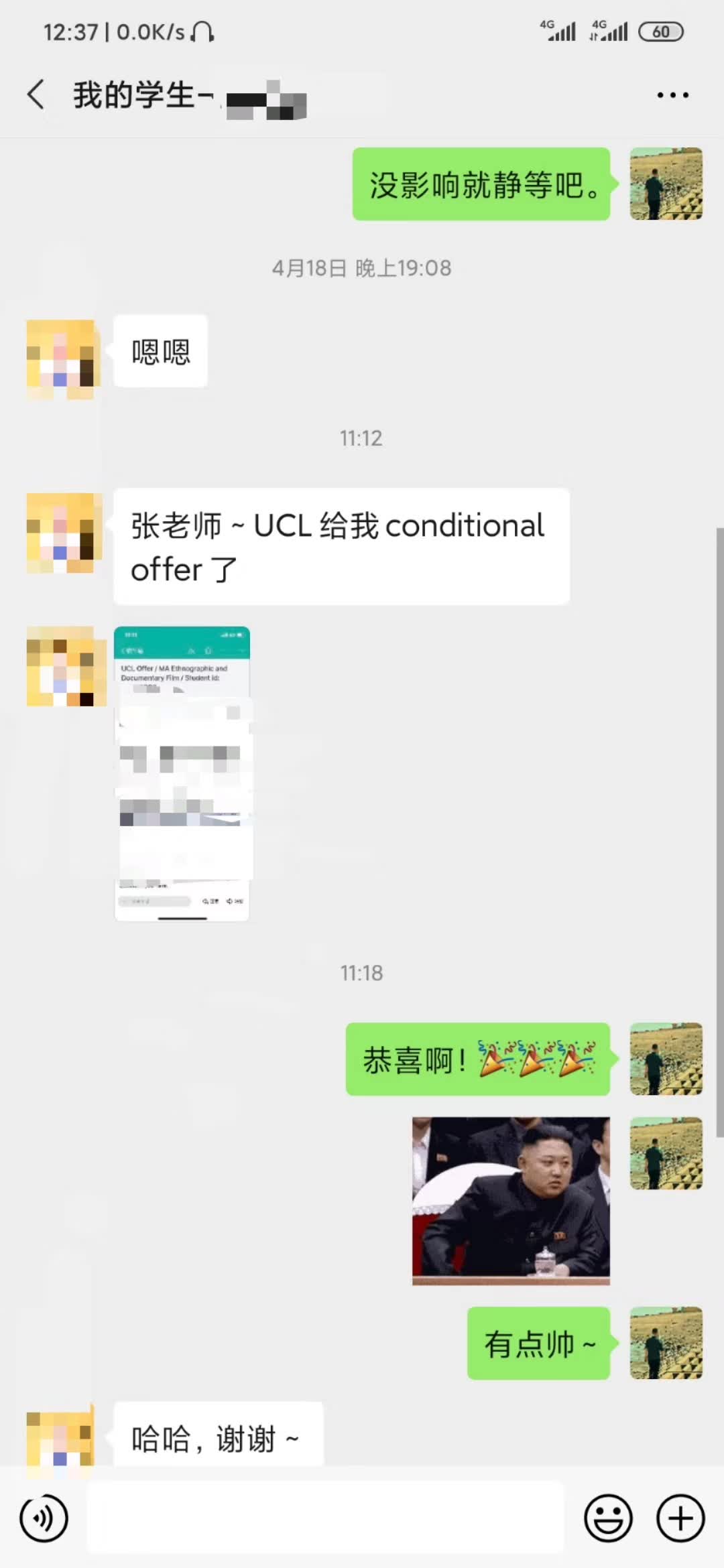
Task: Open the chat's three-dot menu
Action: pos(672,95)
